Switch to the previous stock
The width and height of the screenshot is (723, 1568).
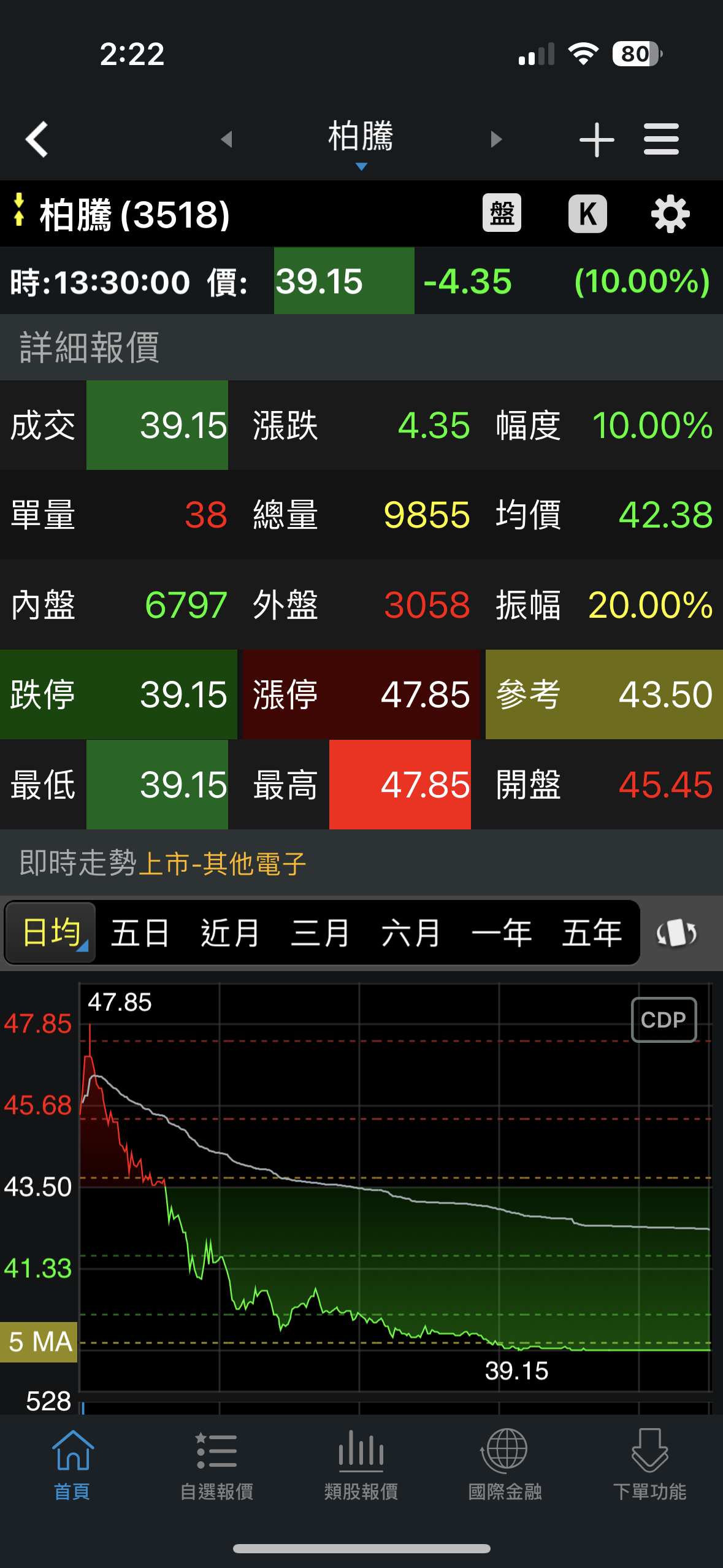pyautogui.click(x=226, y=139)
